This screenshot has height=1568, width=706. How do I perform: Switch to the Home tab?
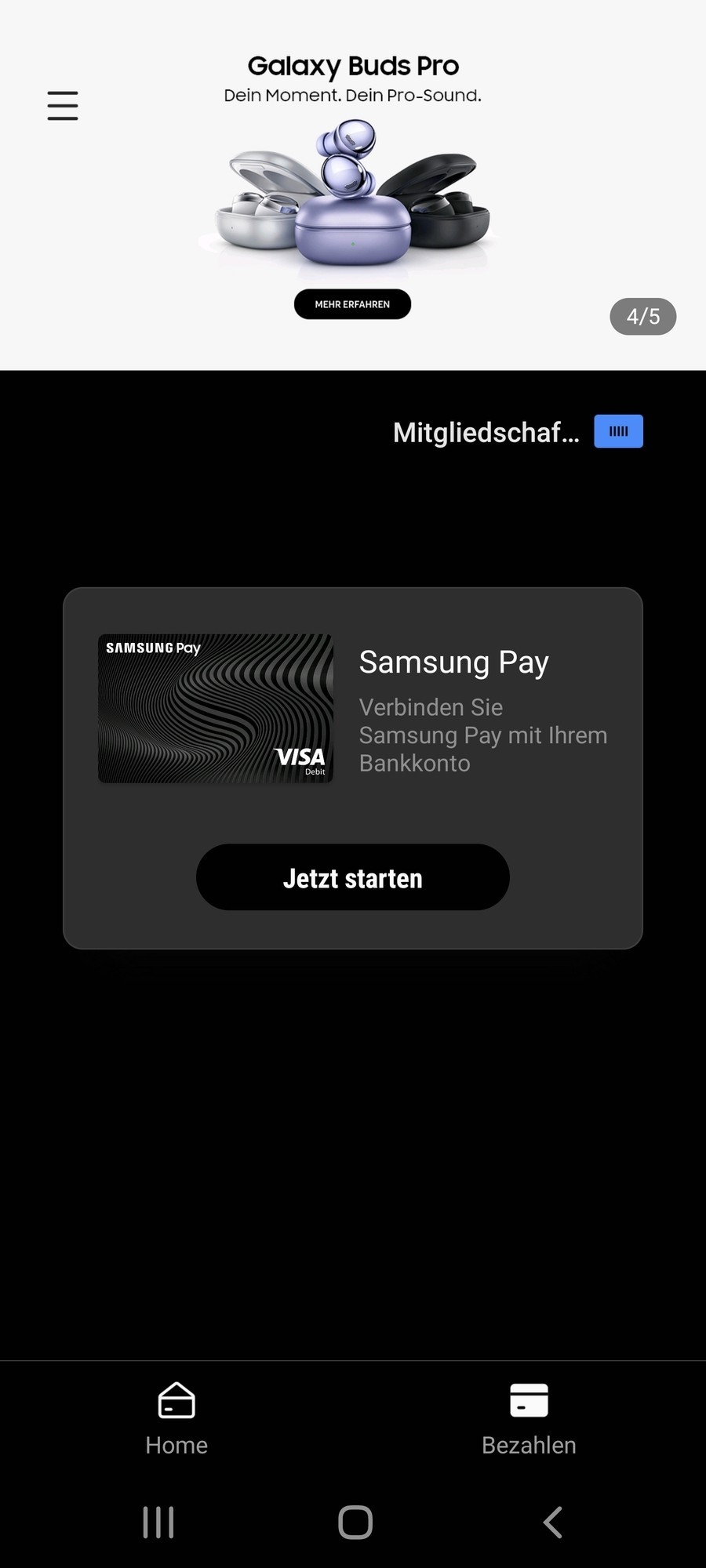[x=176, y=1419]
